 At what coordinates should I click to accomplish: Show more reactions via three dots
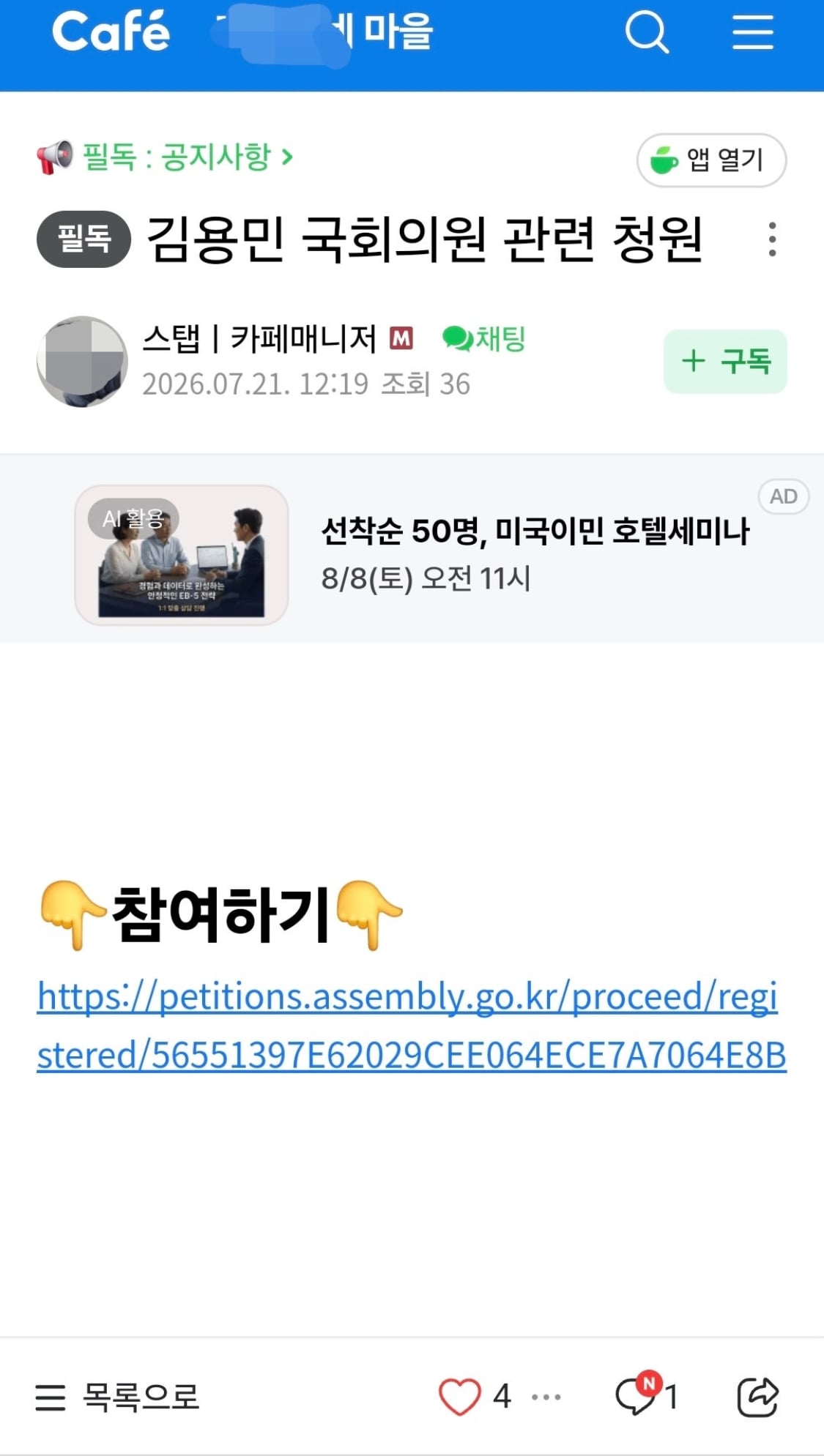(x=546, y=1397)
